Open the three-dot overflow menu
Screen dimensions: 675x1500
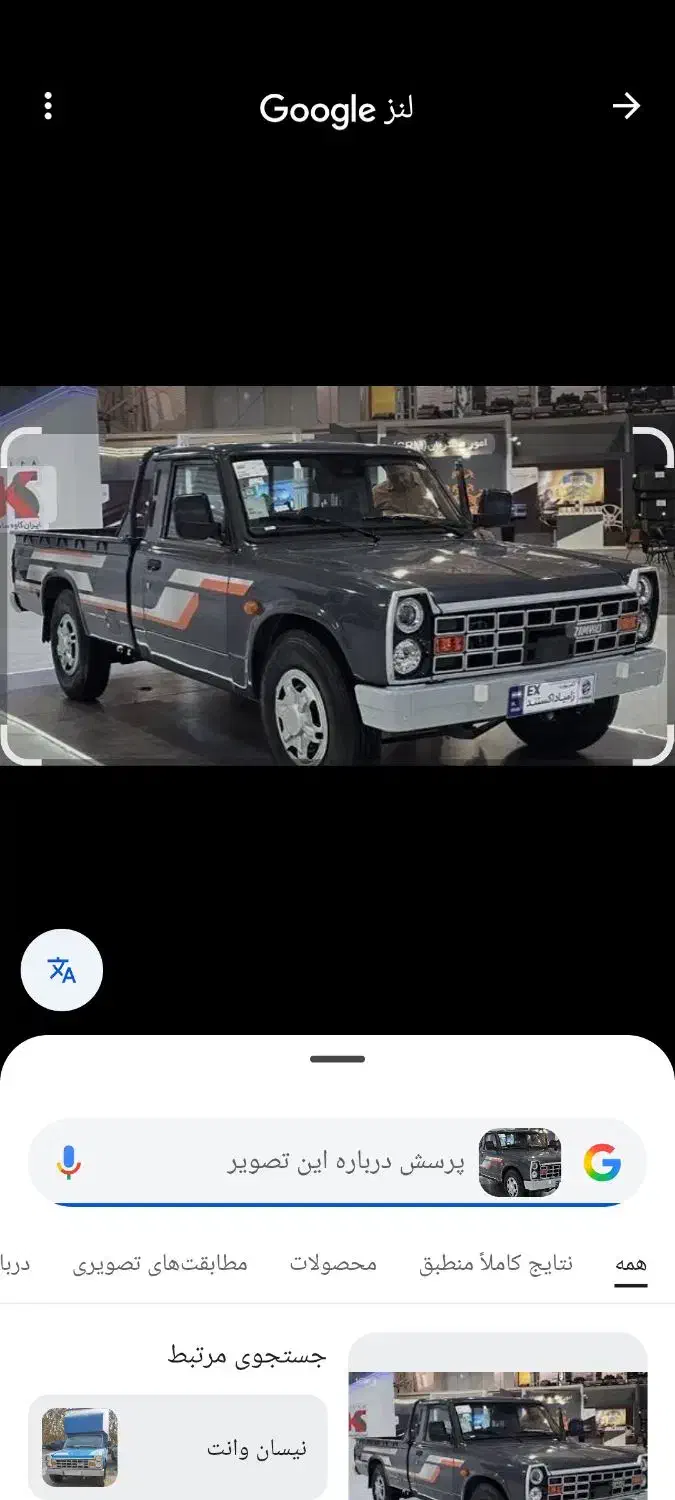pos(48,106)
